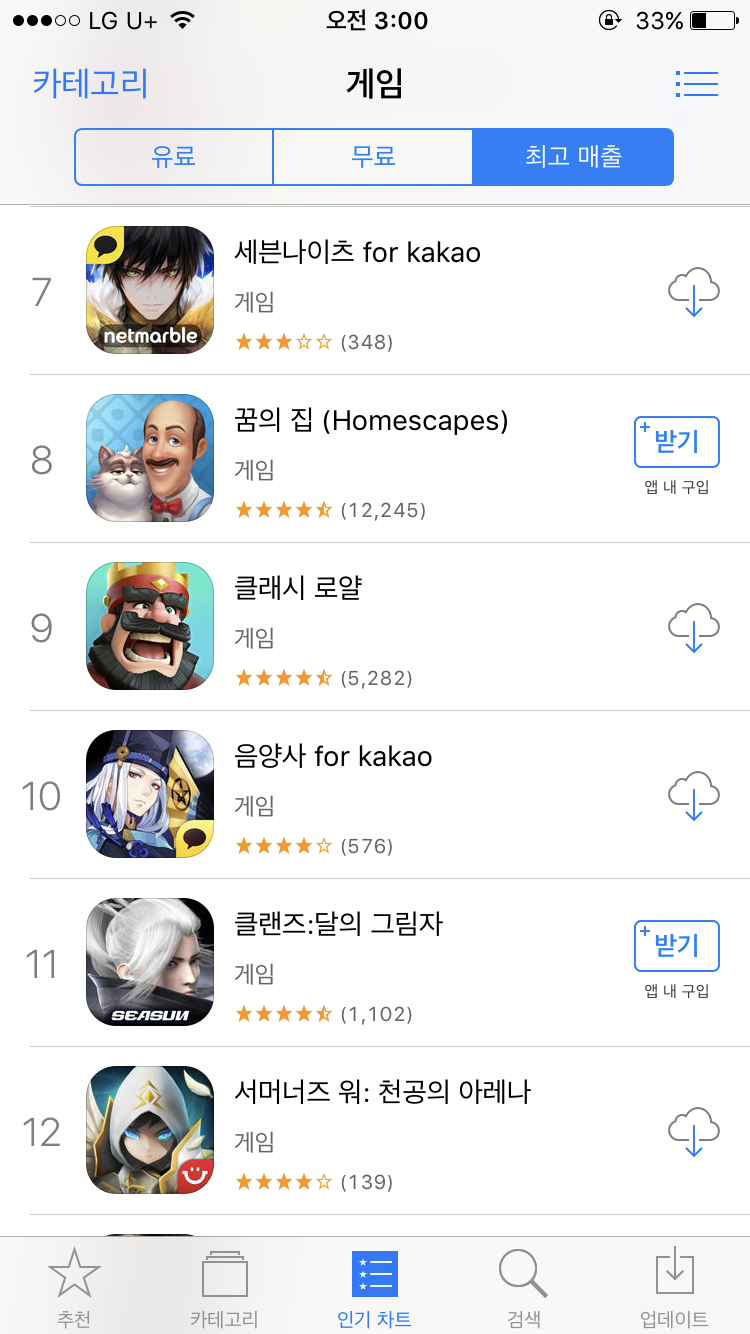750x1334 pixels.
Task: Open 서머너즈 워: 천공의 아레나 page
Action: tap(382, 1092)
